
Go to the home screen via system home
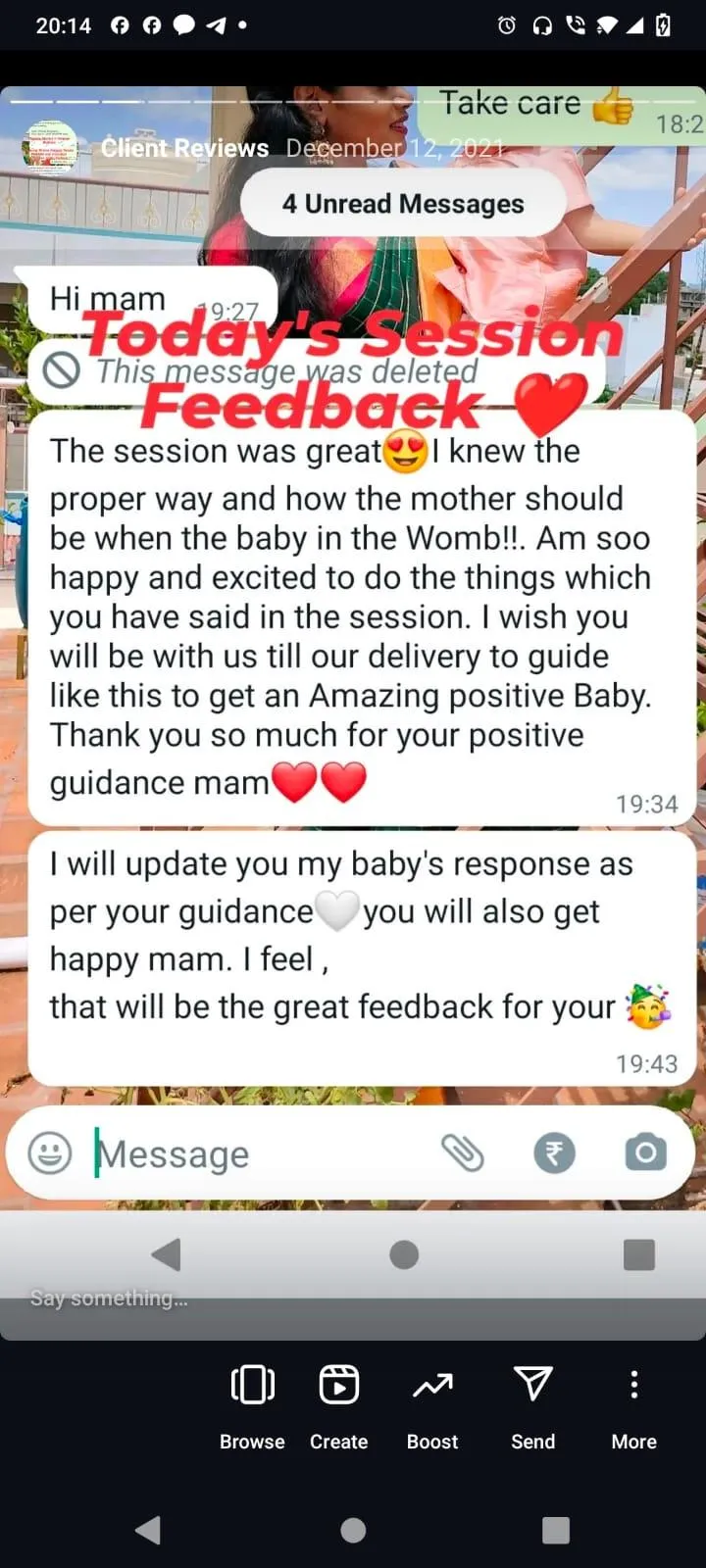(x=353, y=1530)
